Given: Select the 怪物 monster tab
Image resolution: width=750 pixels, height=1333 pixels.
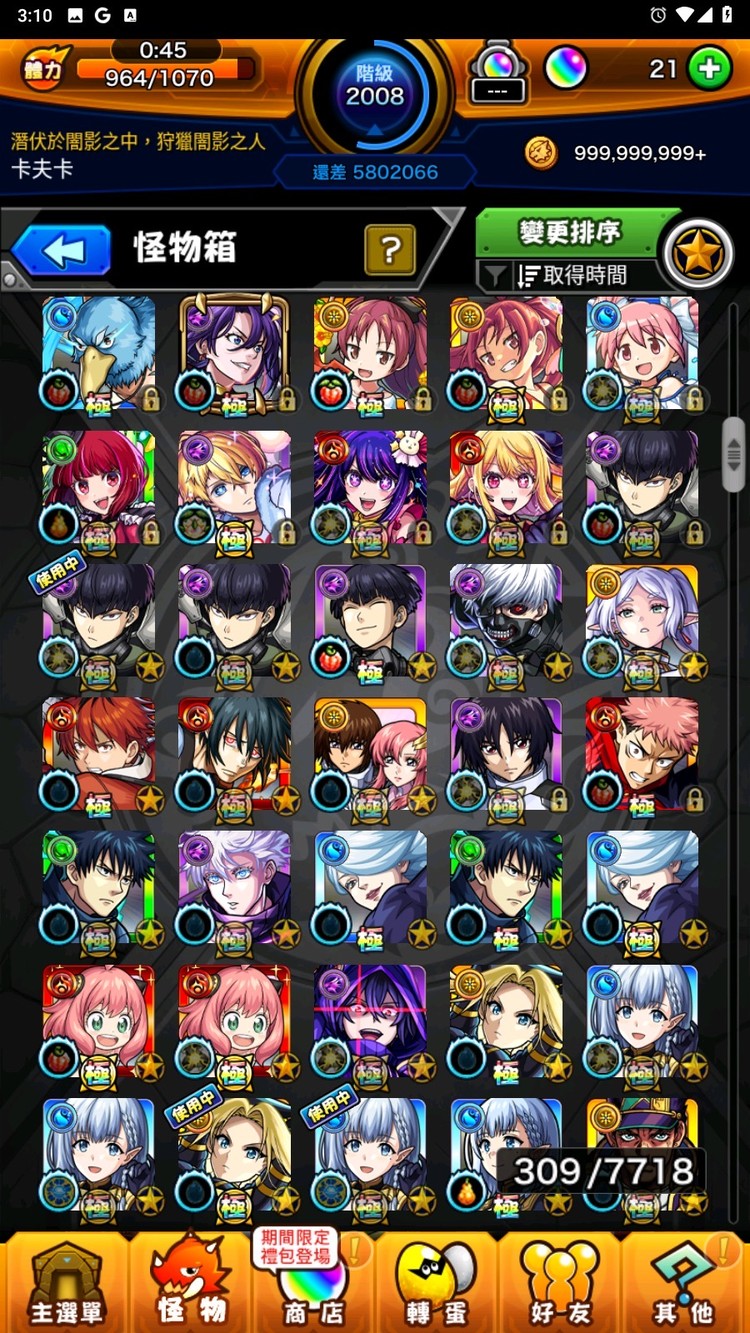Looking at the screenshot, I should click(x=190, y=1284).
